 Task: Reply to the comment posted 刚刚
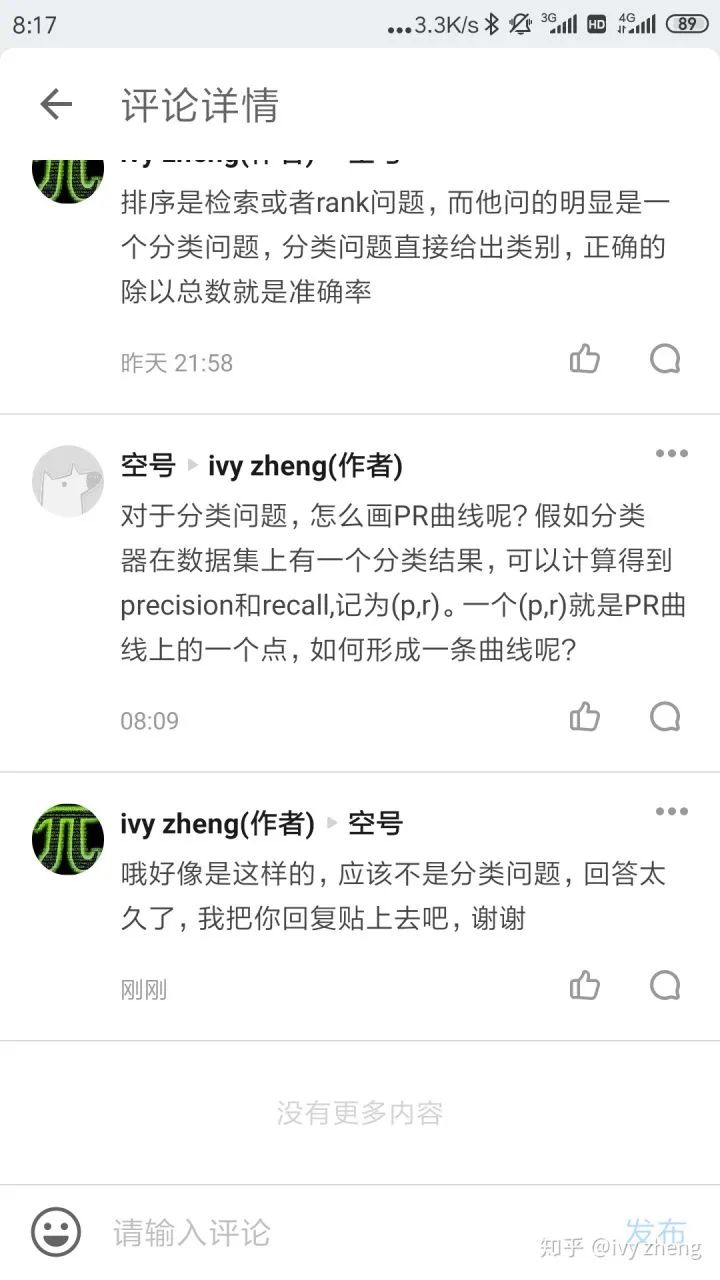(x=665, y=986)
